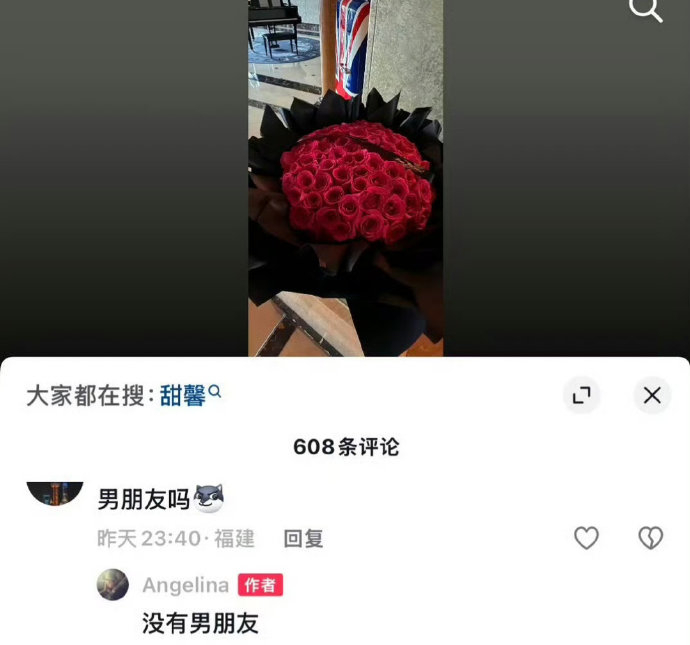The width and height of the screenshot is (690, 645).
Task: Open Angelina's profile avatar
Action: click(x=113, y=584)
